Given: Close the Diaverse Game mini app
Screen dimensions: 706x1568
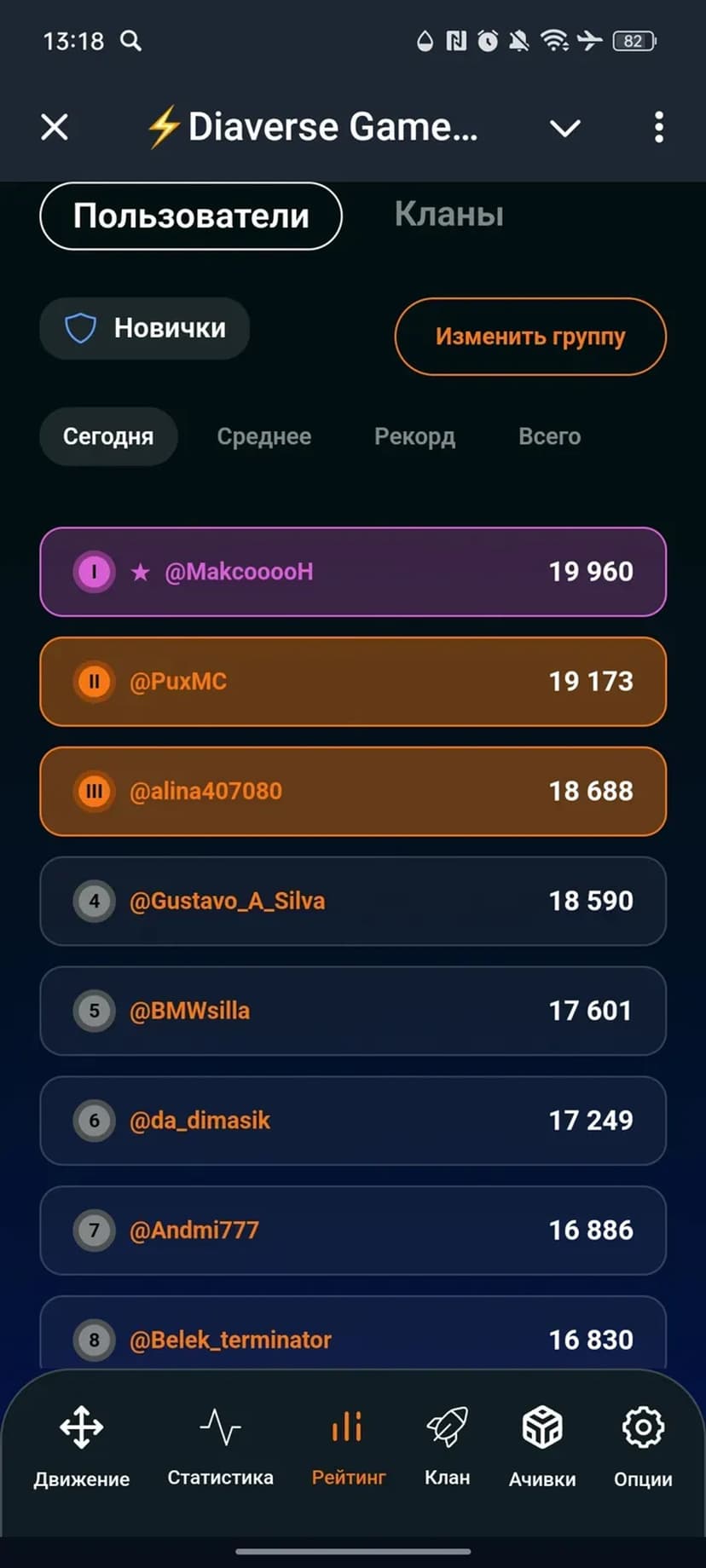Looking at the screenshot, I should pos(55,128).
